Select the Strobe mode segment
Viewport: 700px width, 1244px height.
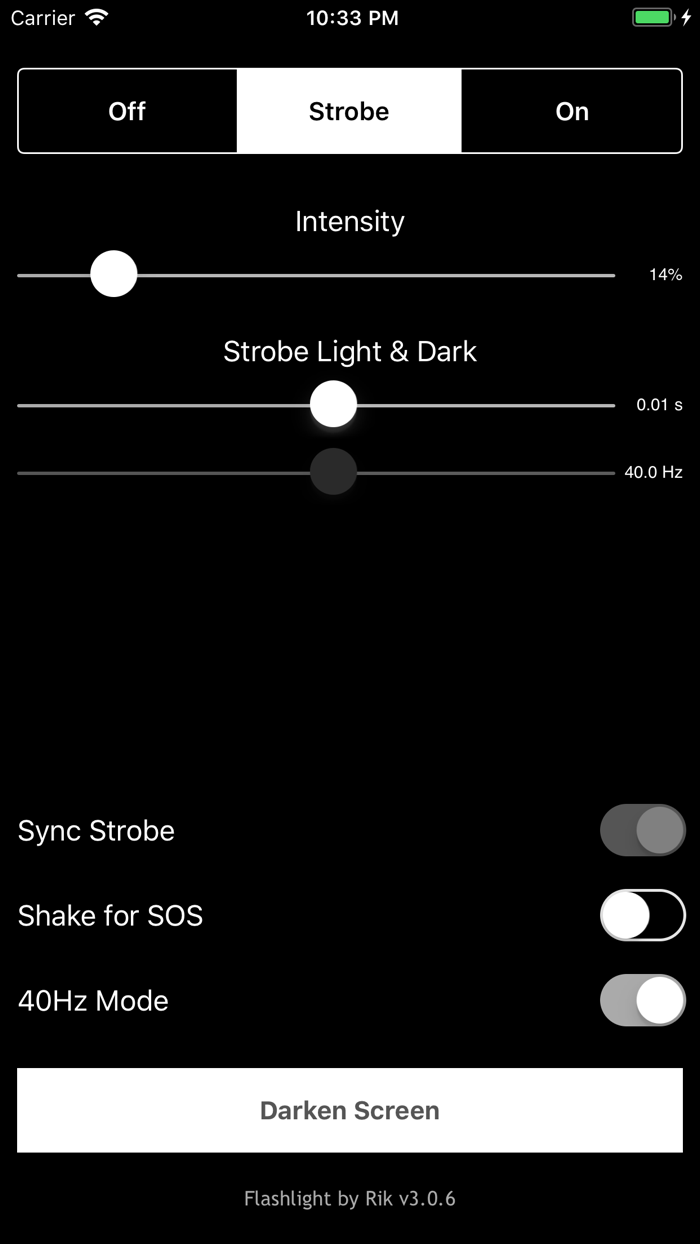349,111
